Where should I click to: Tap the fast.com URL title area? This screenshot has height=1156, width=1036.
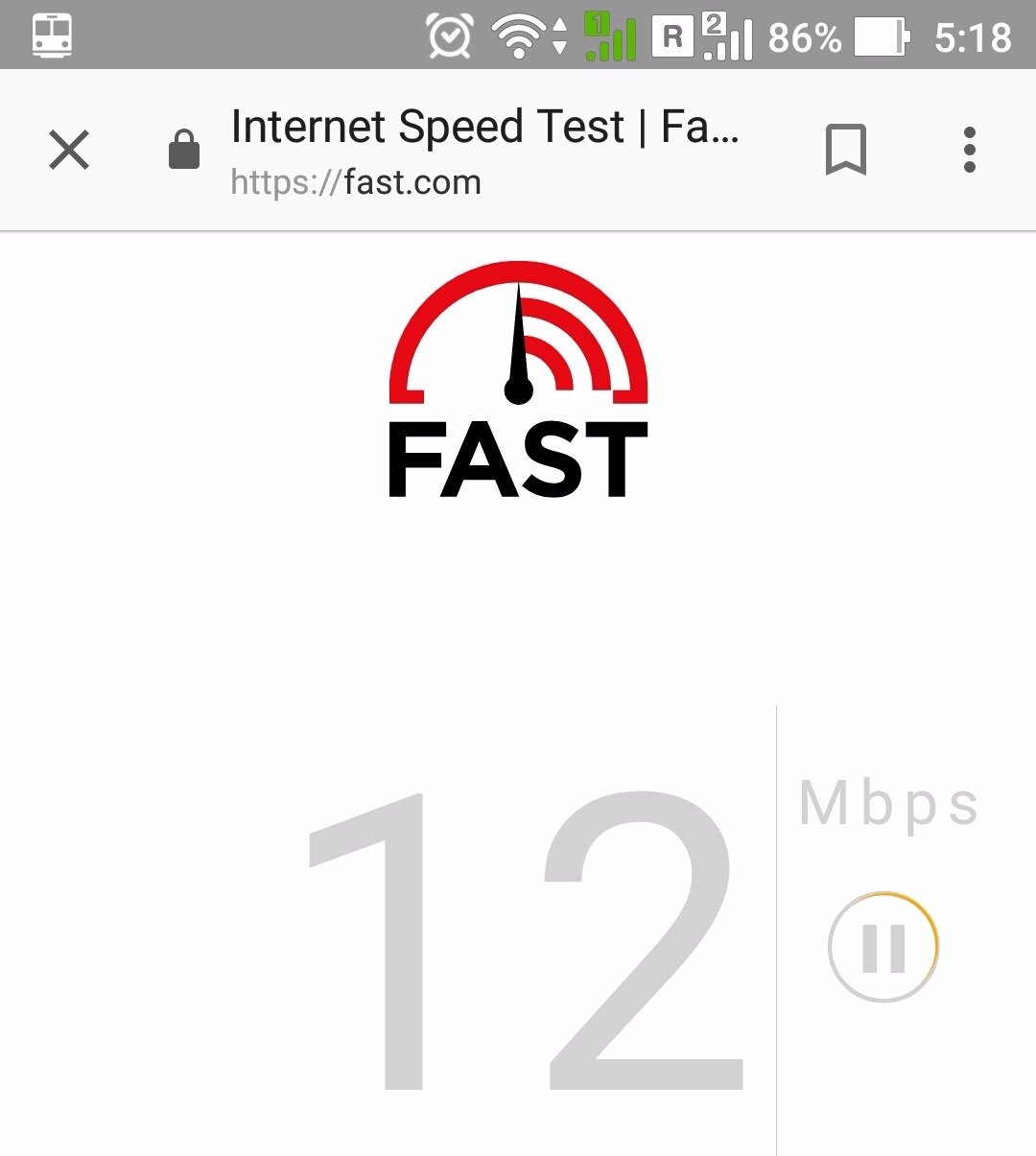coord(484,152)
